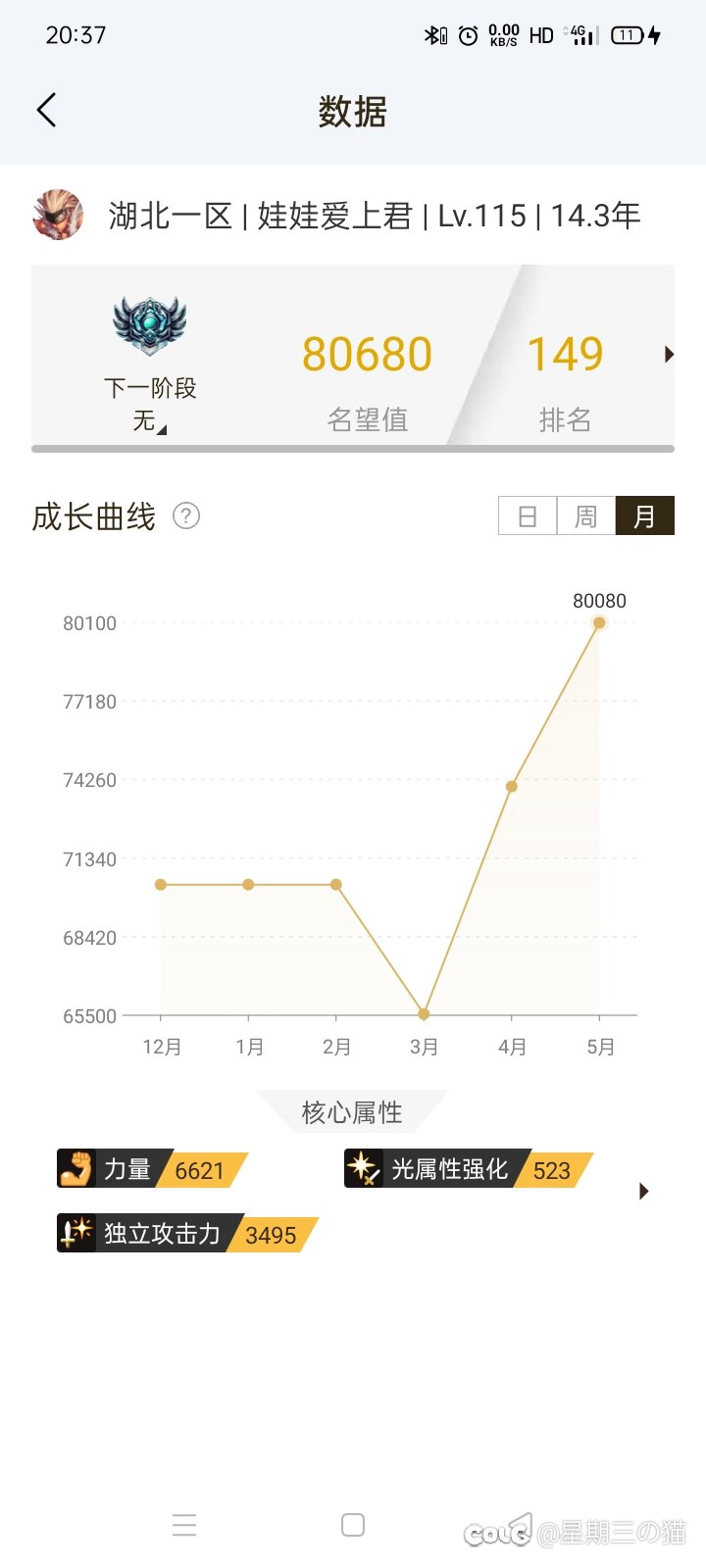Select the 月 growth curve view
706x1568 pixels.
click(645, 515)
